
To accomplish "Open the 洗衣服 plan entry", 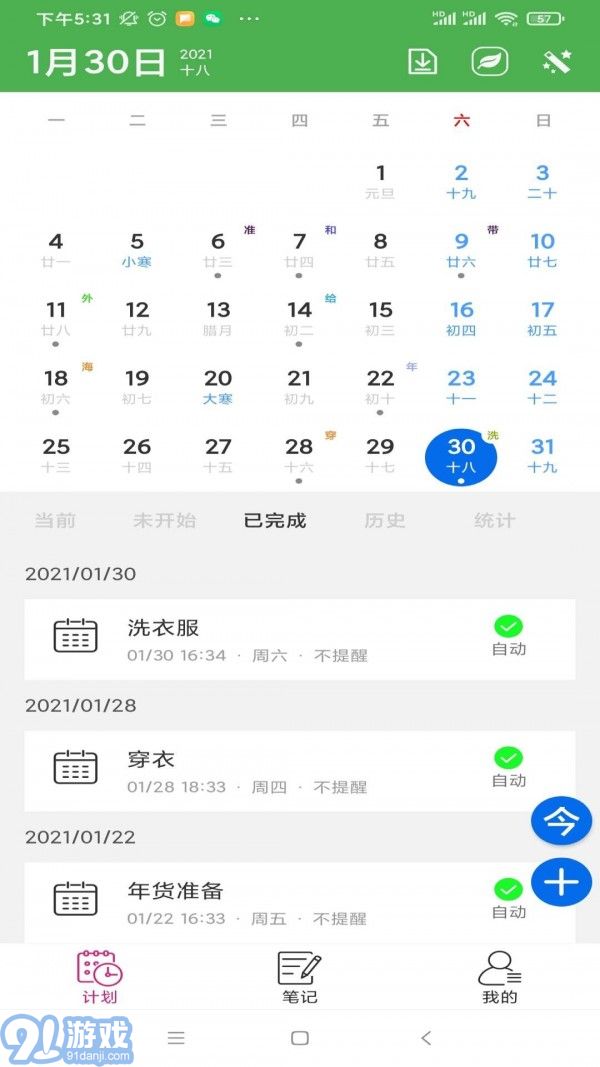I will pyautogui.click(x=300, y=639).
